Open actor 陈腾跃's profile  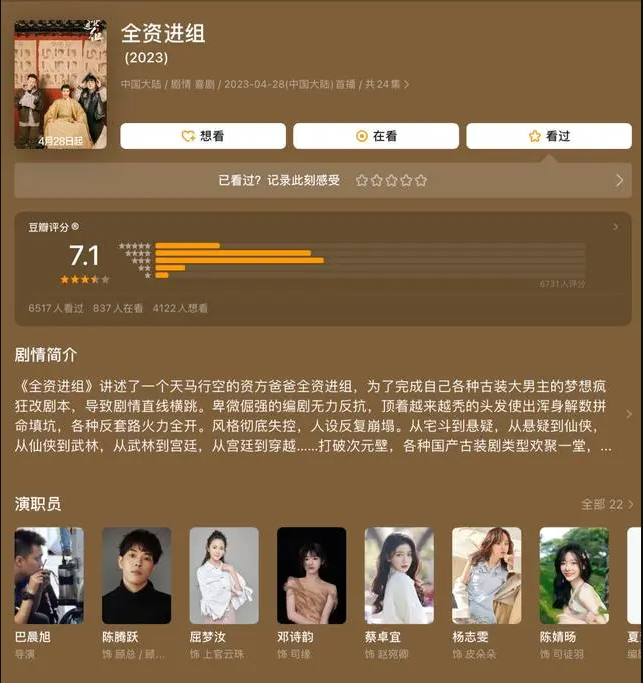136,577
